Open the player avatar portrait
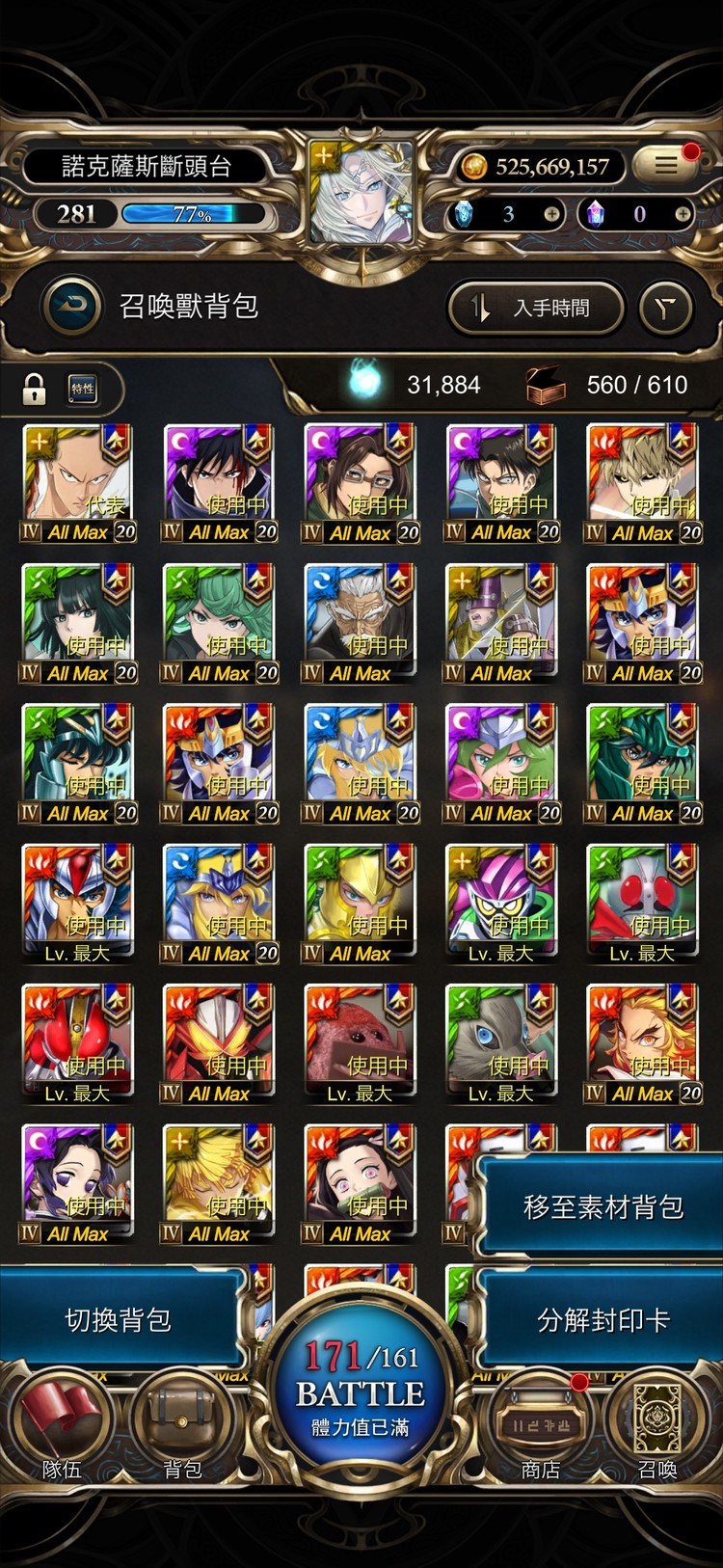723x1568 pixels. (361, 193)
